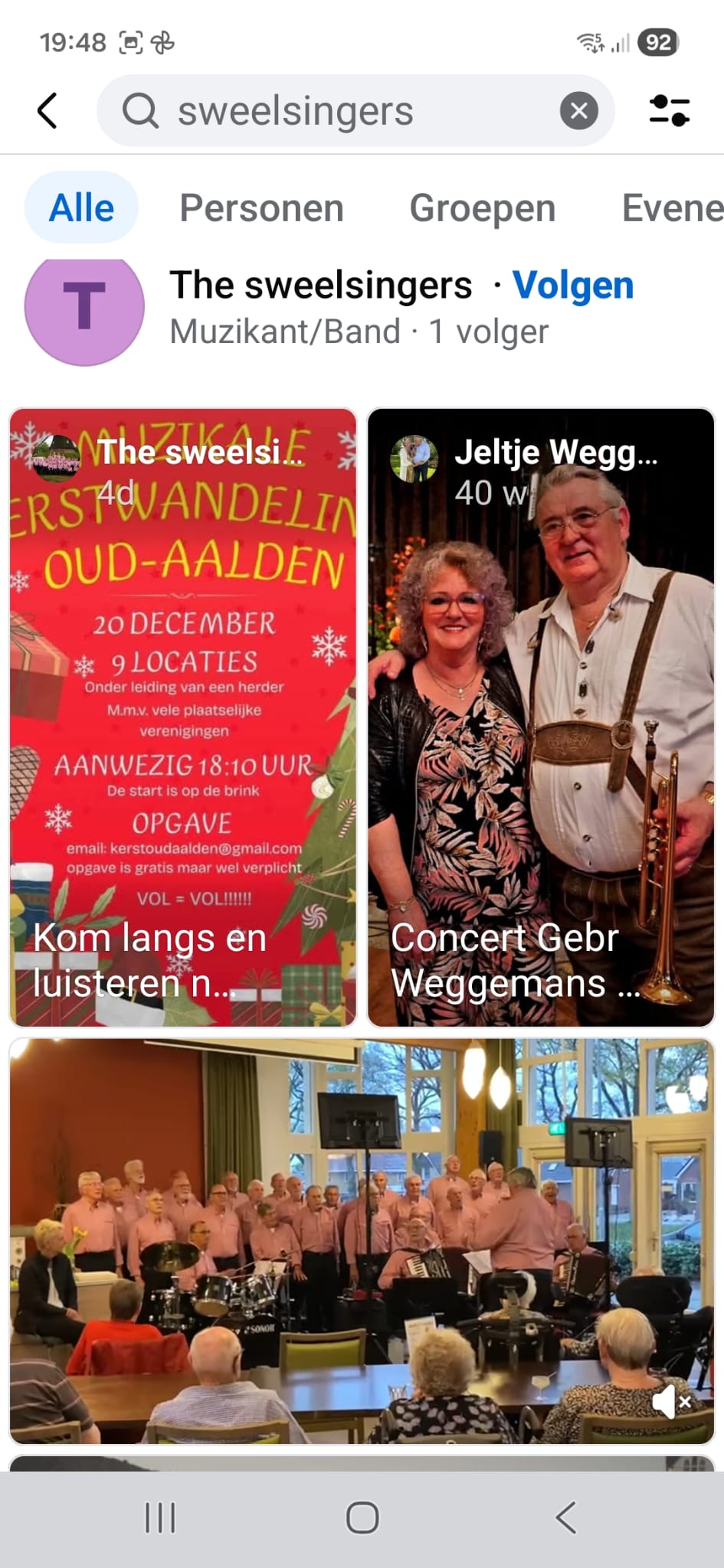Select the Alle tab

click(81, 208)
